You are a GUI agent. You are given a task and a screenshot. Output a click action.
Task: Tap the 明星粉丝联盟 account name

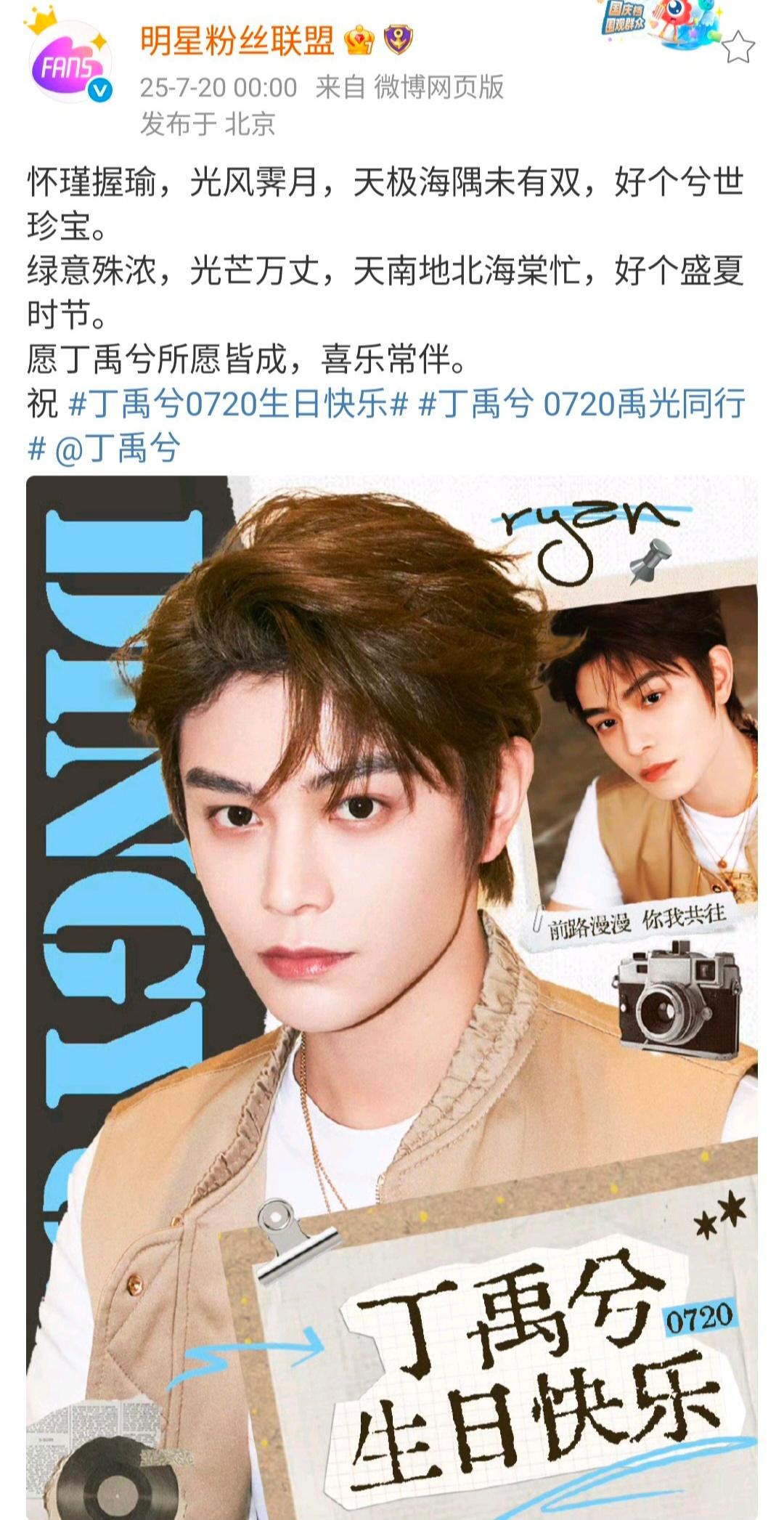(237, 41)
